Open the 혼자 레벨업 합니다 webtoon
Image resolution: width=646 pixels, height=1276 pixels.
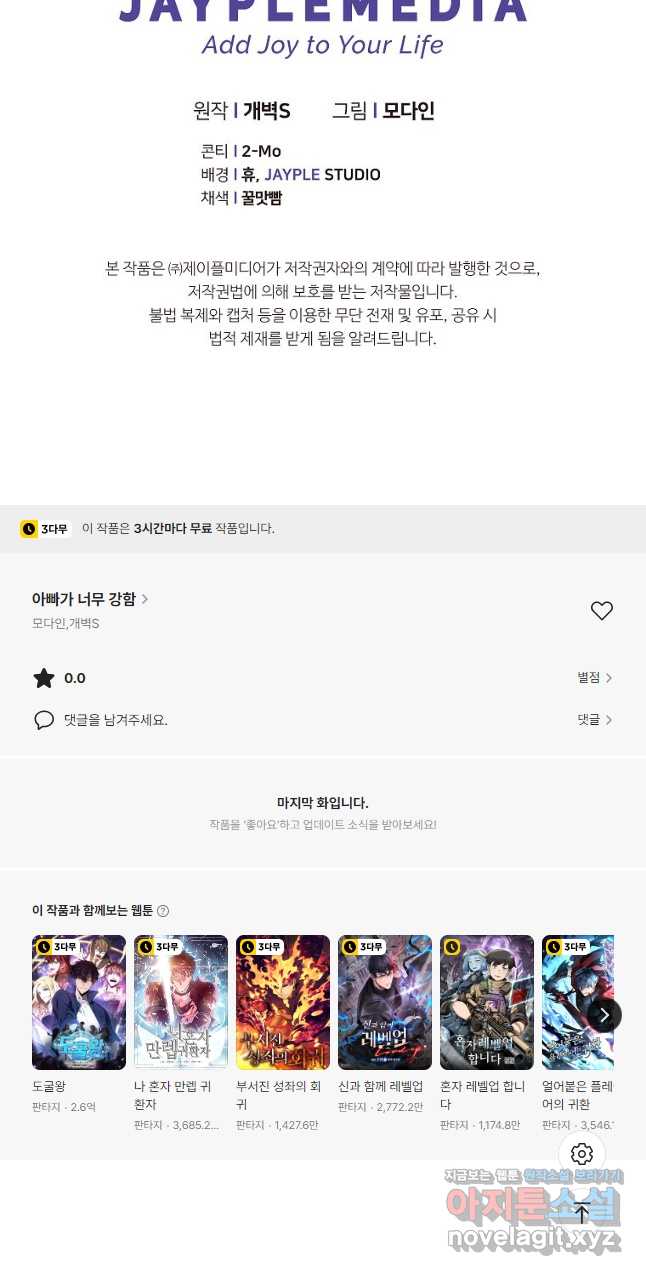(x=487, y=1003)
